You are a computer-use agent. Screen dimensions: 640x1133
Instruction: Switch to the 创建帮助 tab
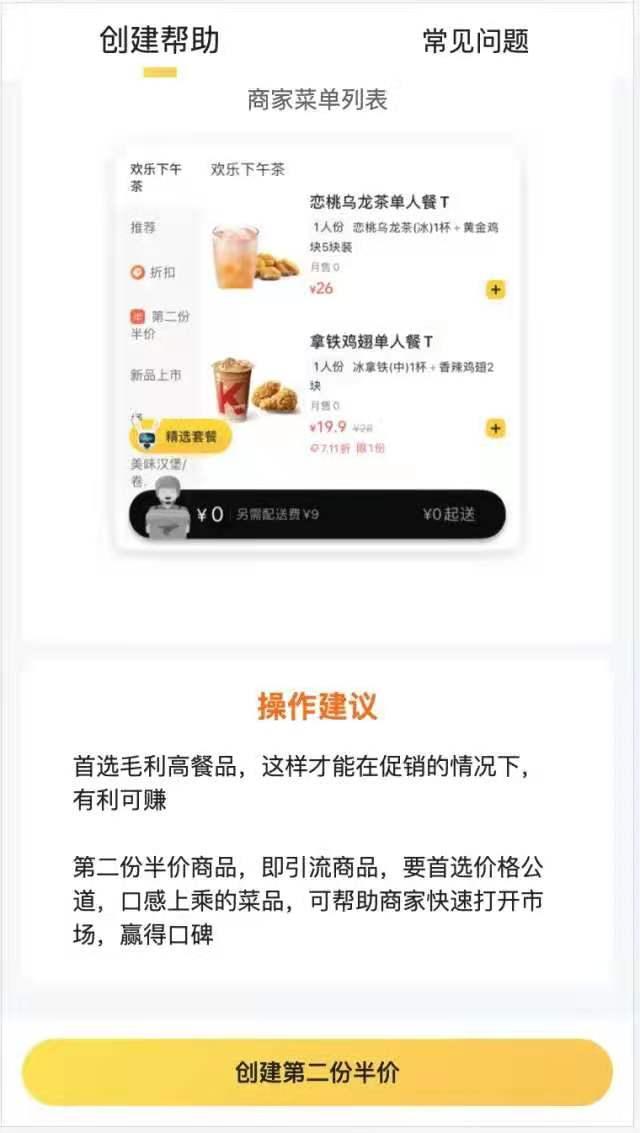point(160,41)
